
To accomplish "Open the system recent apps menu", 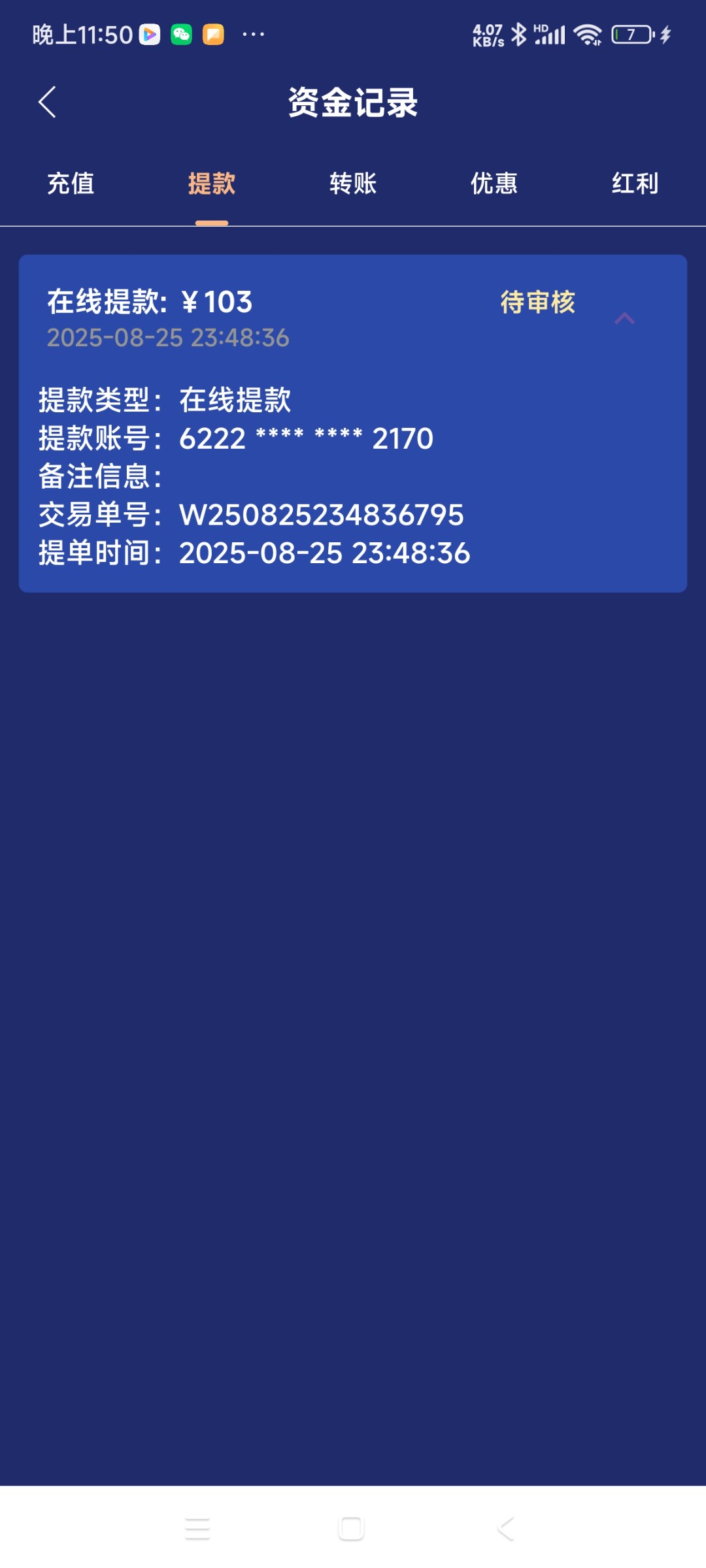I will point(197,1529).
